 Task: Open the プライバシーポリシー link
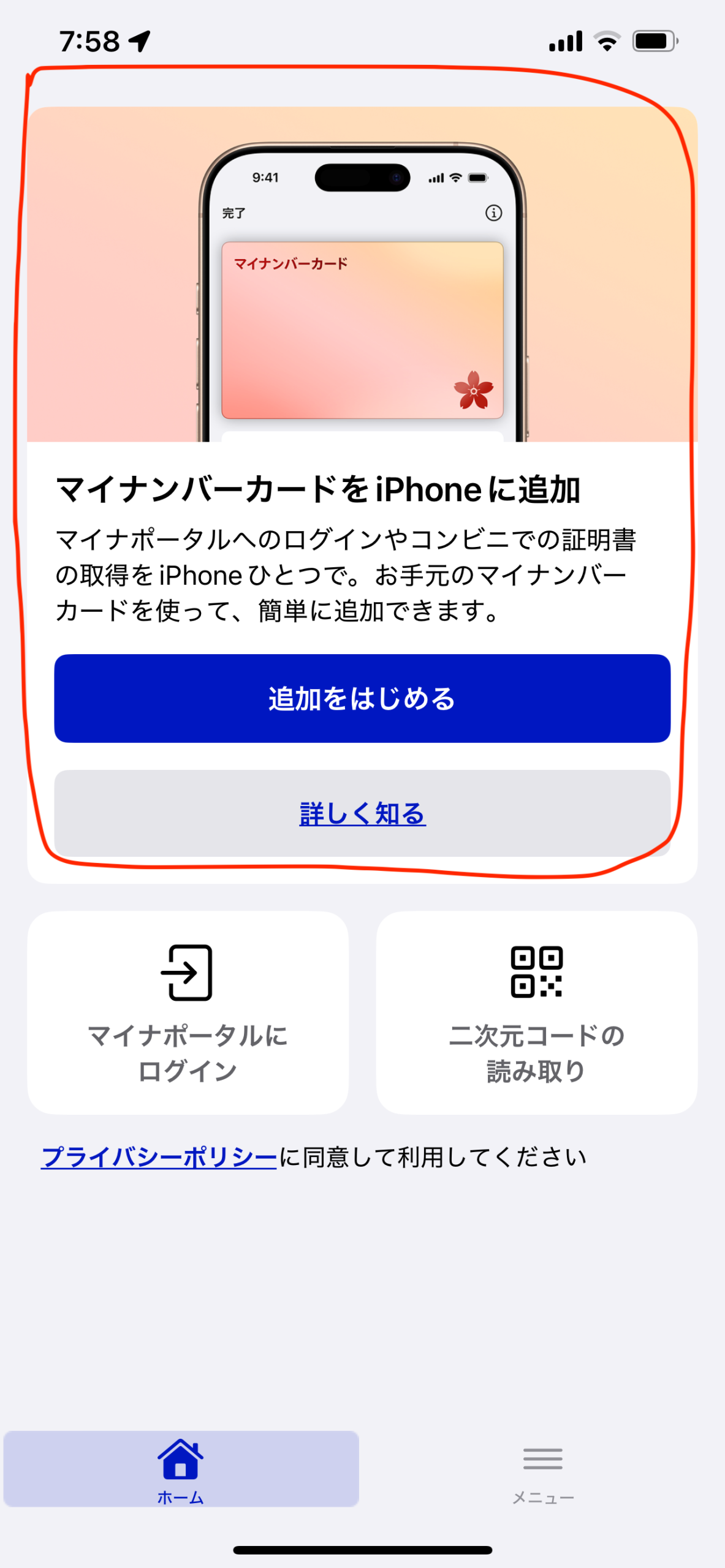(x=159, y=1157)
